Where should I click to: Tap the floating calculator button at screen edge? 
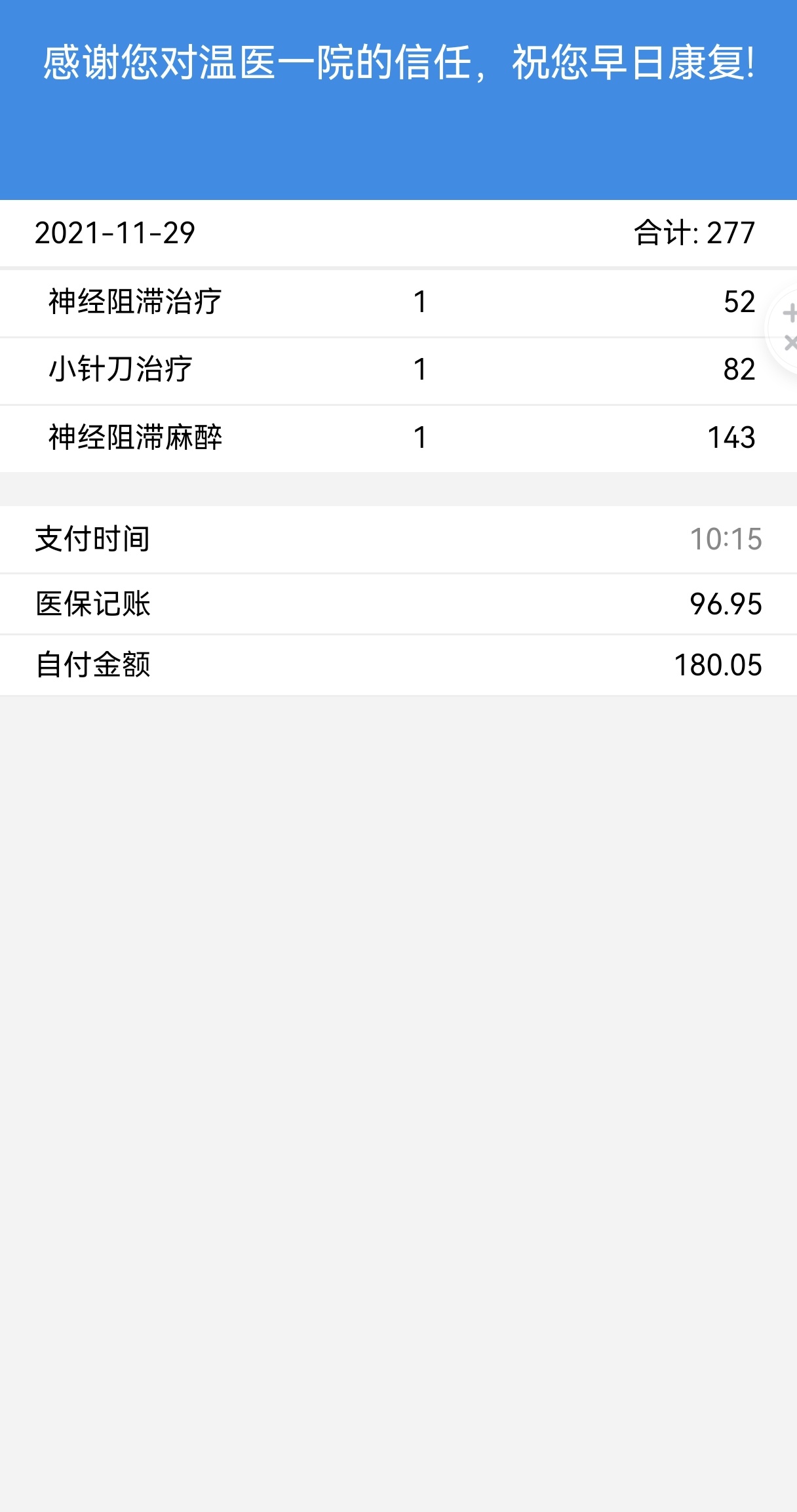pos(784,328)
